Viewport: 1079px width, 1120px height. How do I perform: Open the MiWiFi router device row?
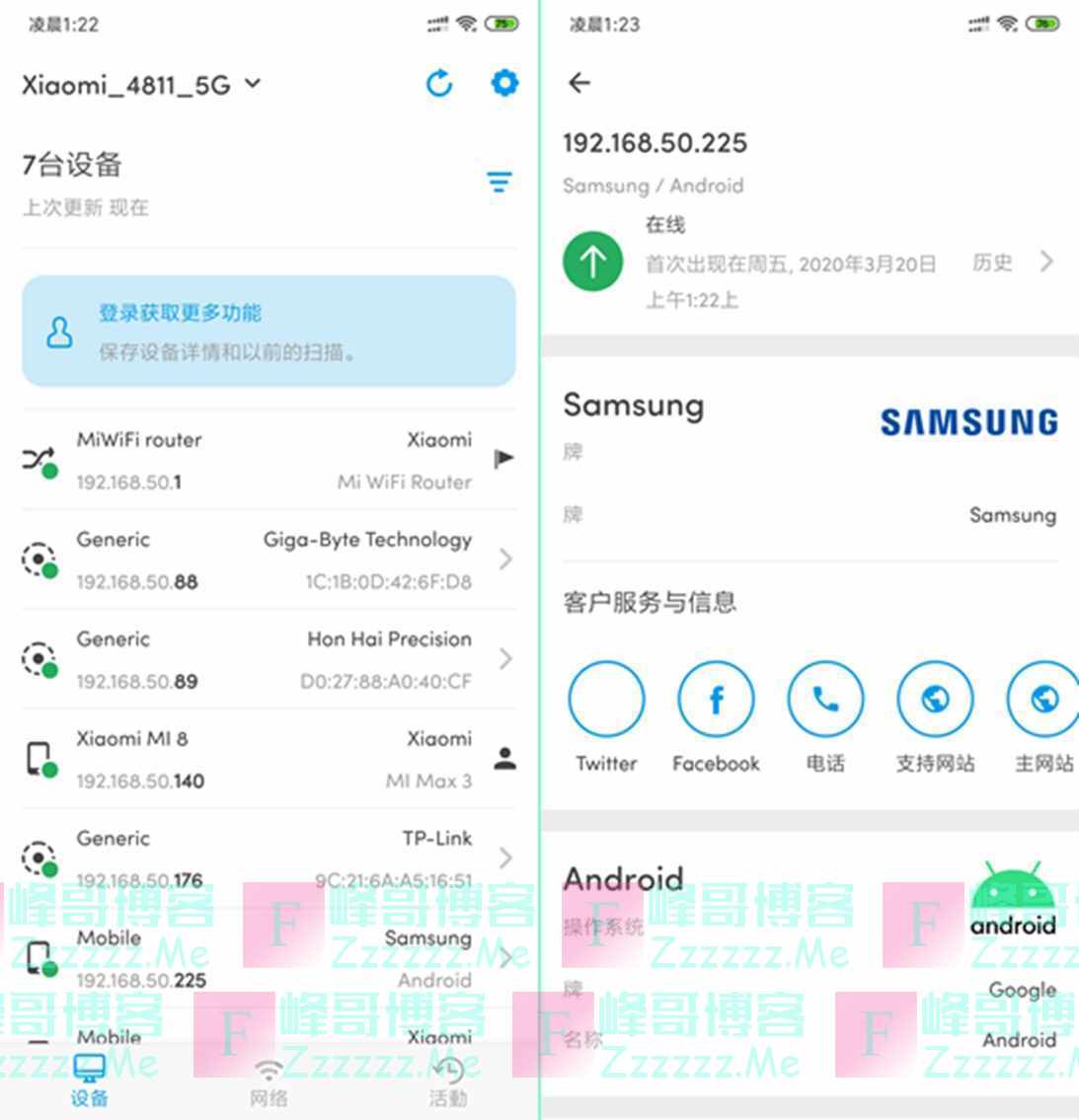coord(269,460)
